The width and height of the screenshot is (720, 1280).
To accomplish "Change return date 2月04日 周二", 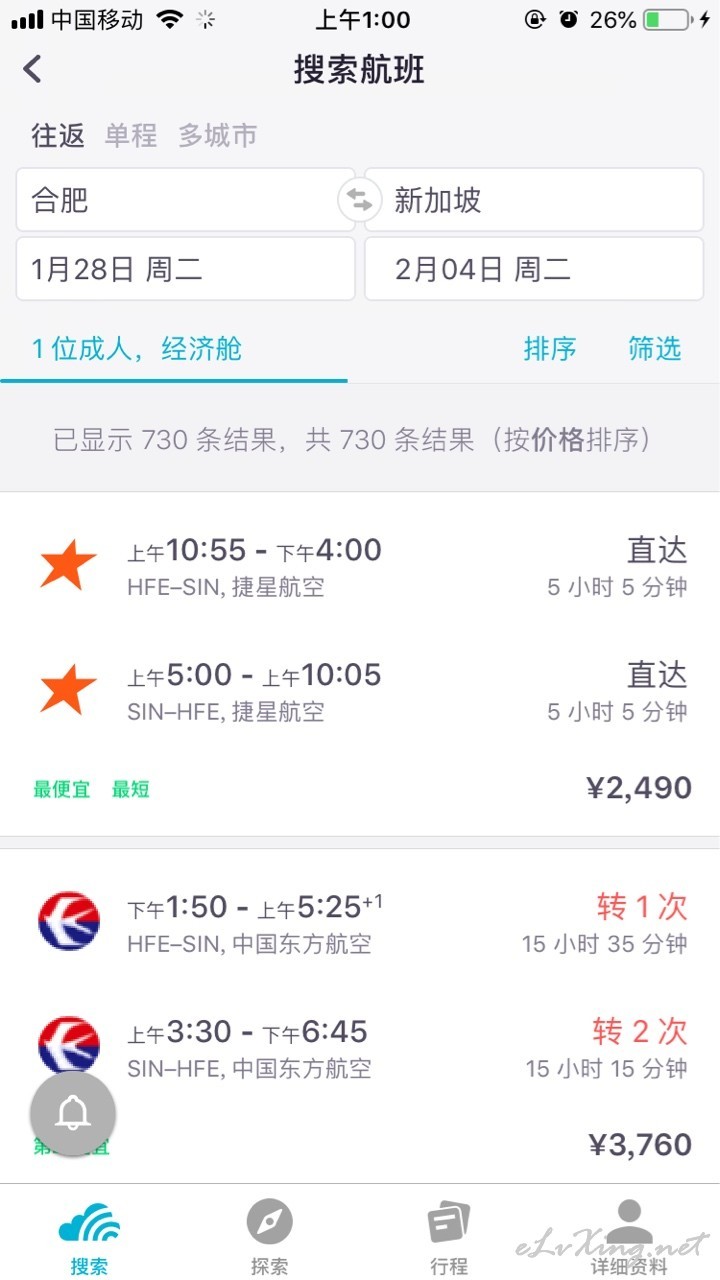I will pos(534,269).
